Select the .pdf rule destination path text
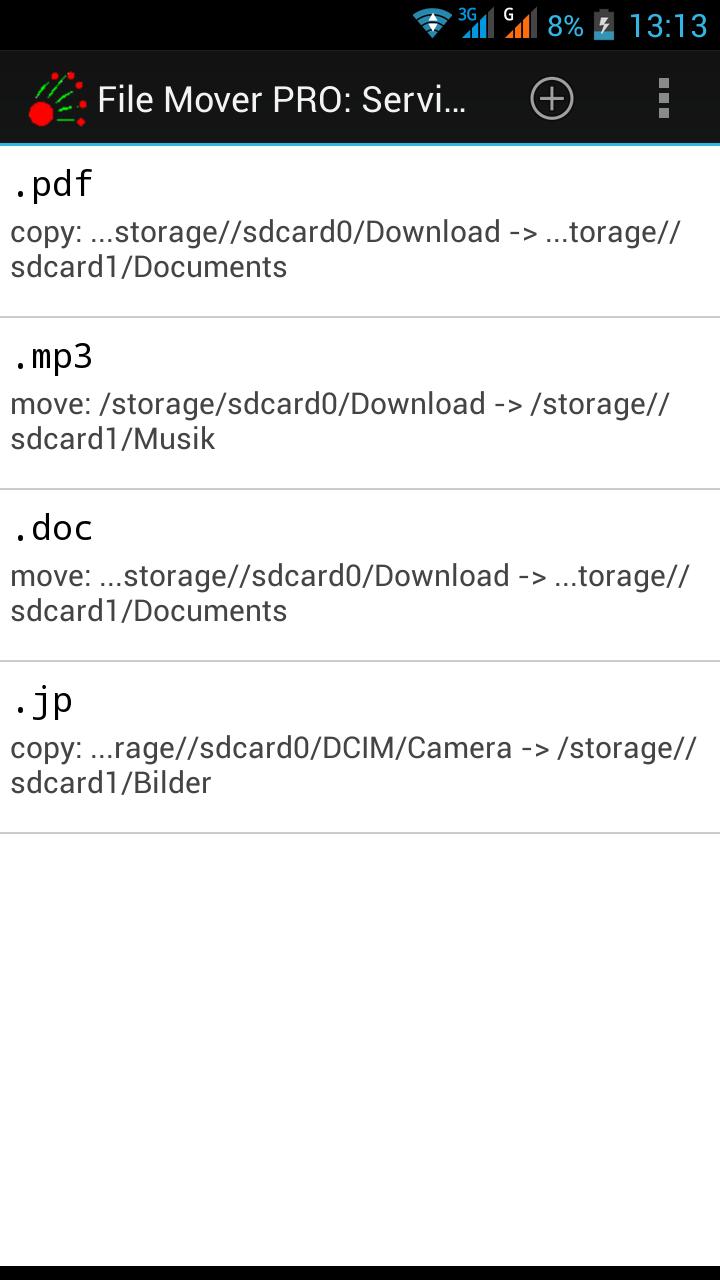Image resolution: width=720 pixels, height=1280 pixels. [x=148, y=266]
